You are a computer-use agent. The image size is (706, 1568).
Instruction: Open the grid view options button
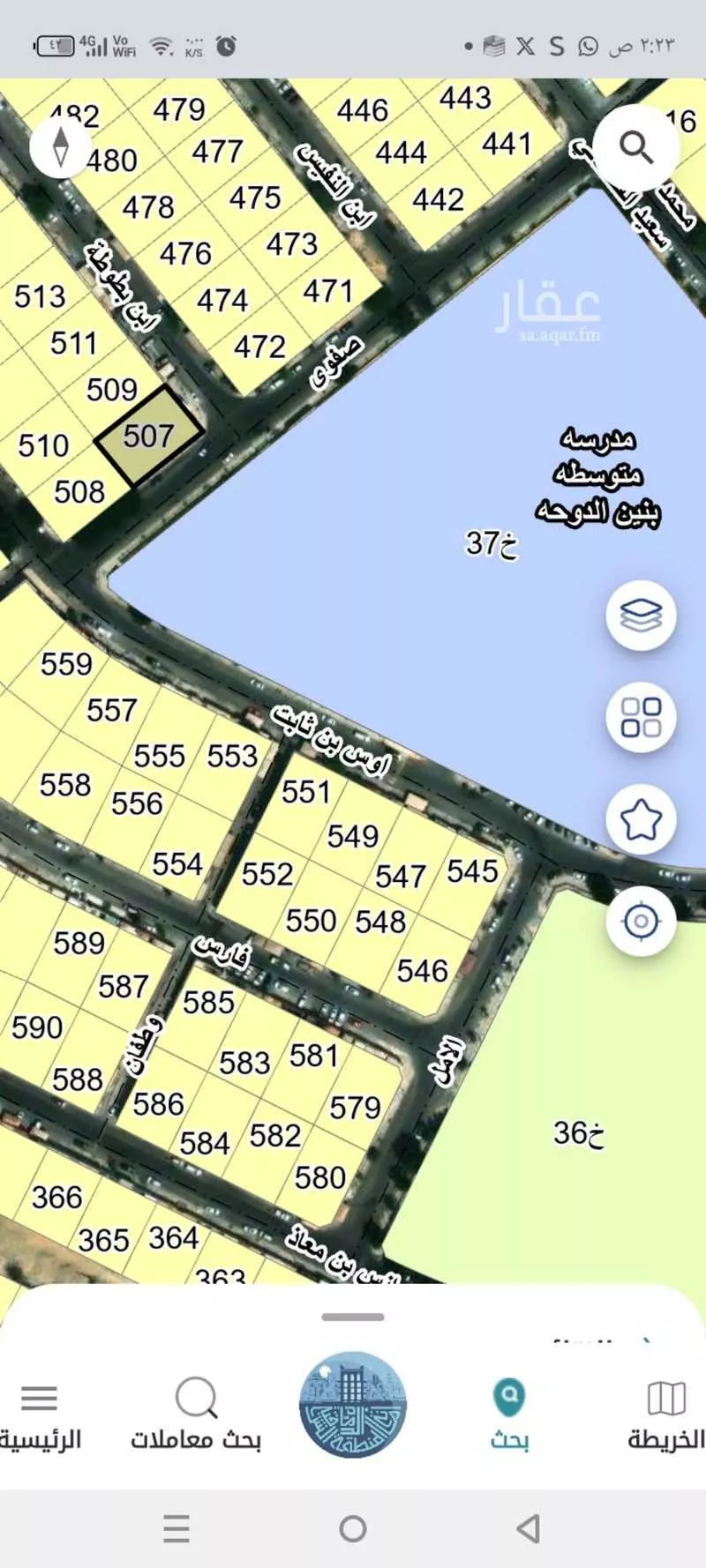pos(641,717)
